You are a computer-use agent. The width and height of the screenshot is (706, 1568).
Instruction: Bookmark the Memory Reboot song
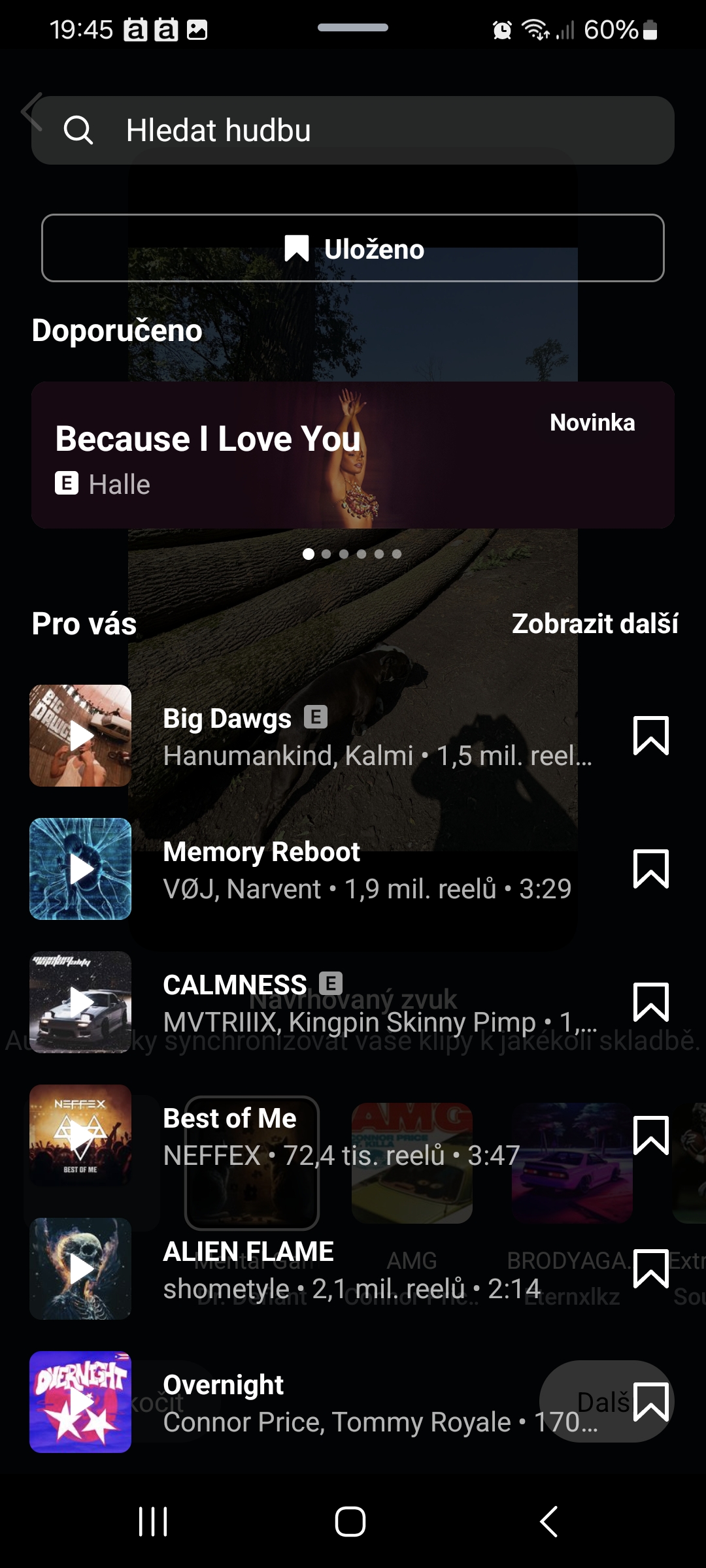tap(650, 869)
